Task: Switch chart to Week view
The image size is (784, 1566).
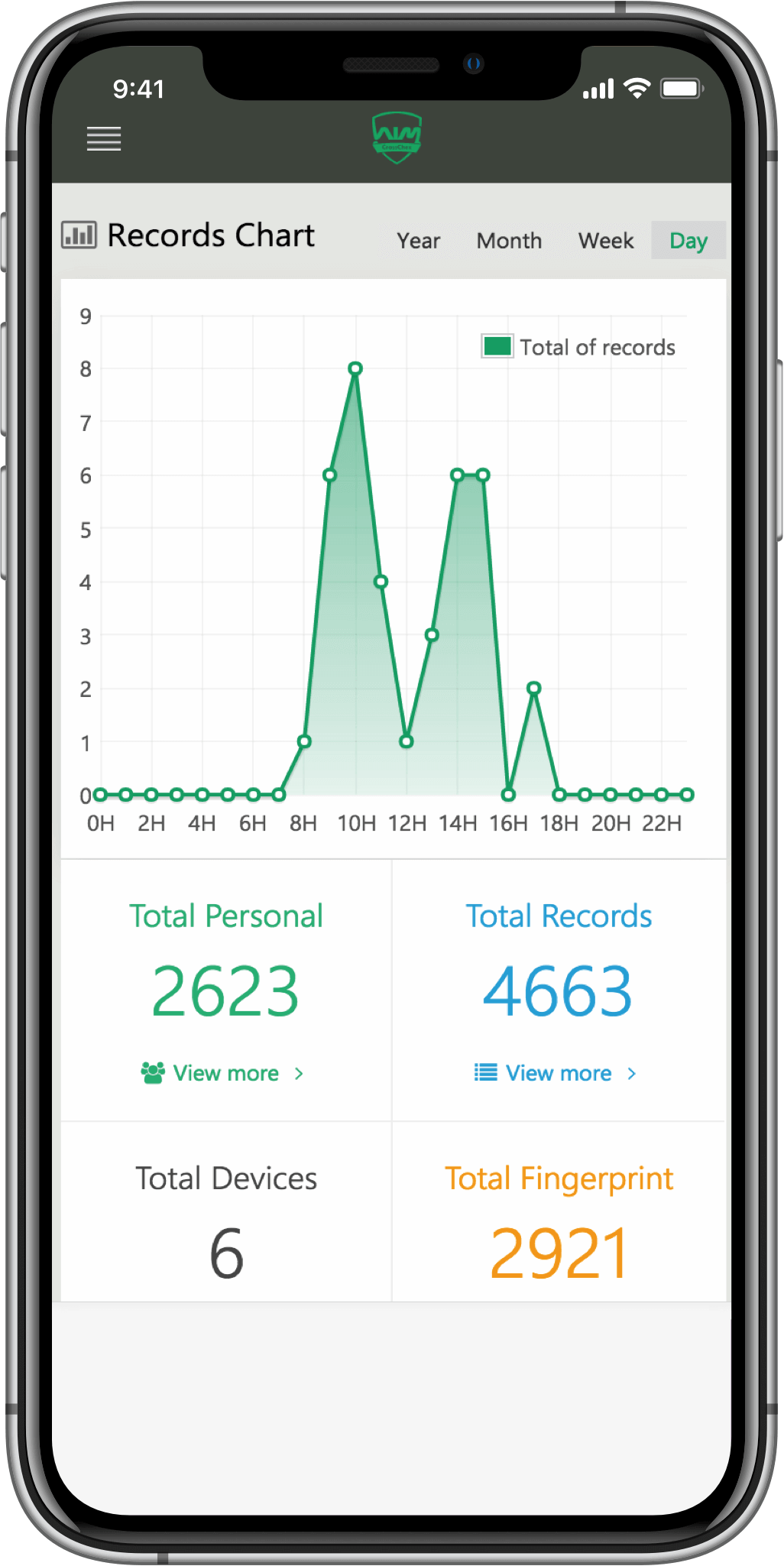Action: point(605,241)
